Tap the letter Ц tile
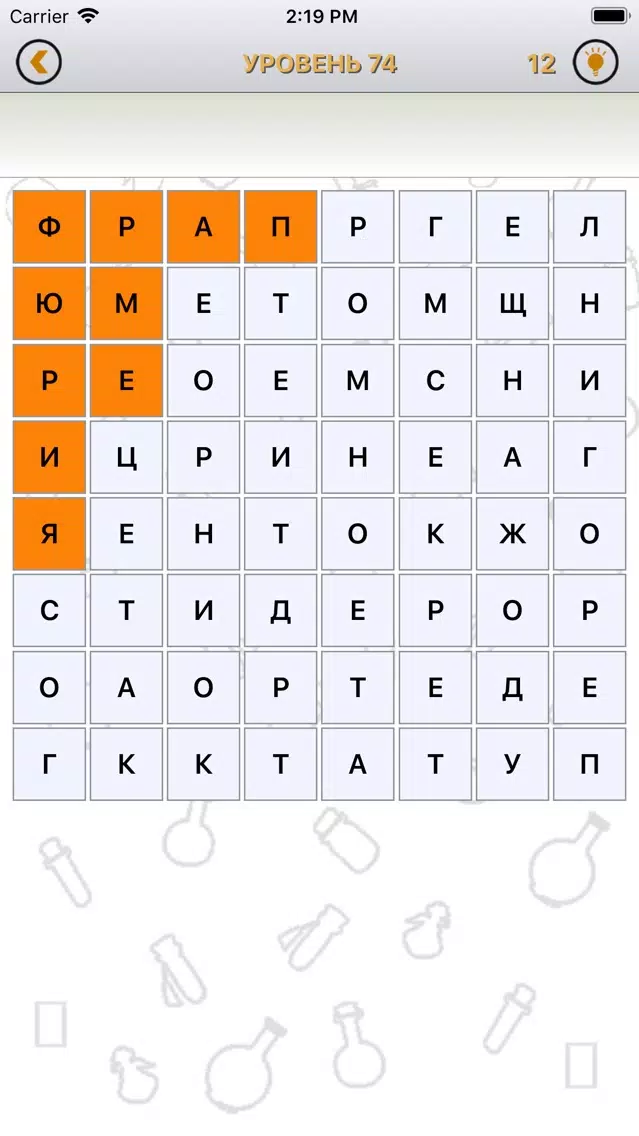 tap(126, 457)
